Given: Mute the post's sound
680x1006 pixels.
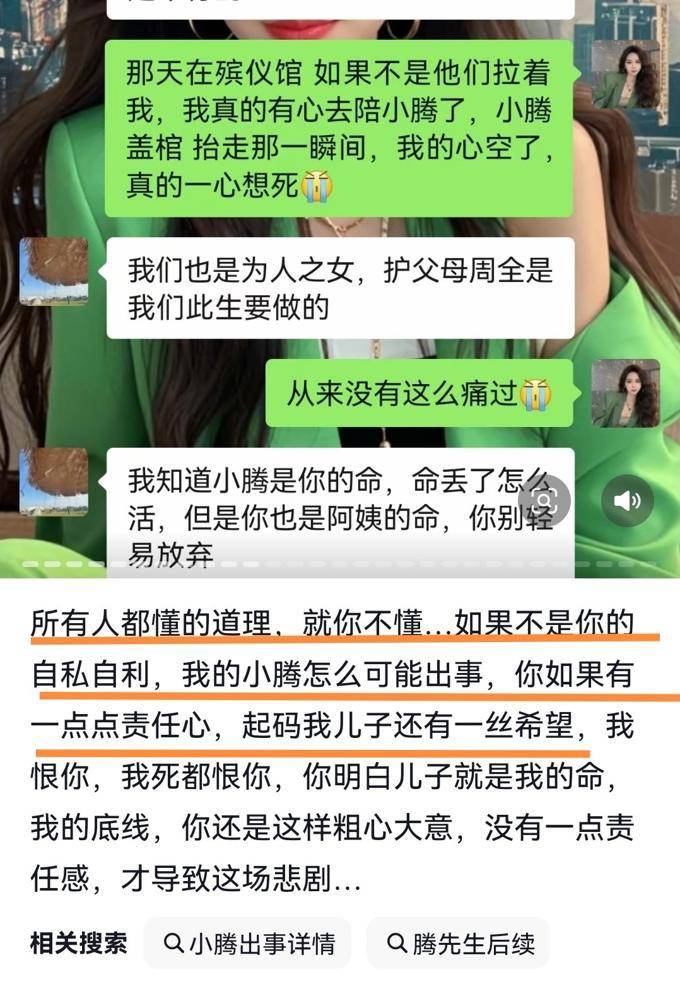Looking at the screenshot, I should point(627,501).
